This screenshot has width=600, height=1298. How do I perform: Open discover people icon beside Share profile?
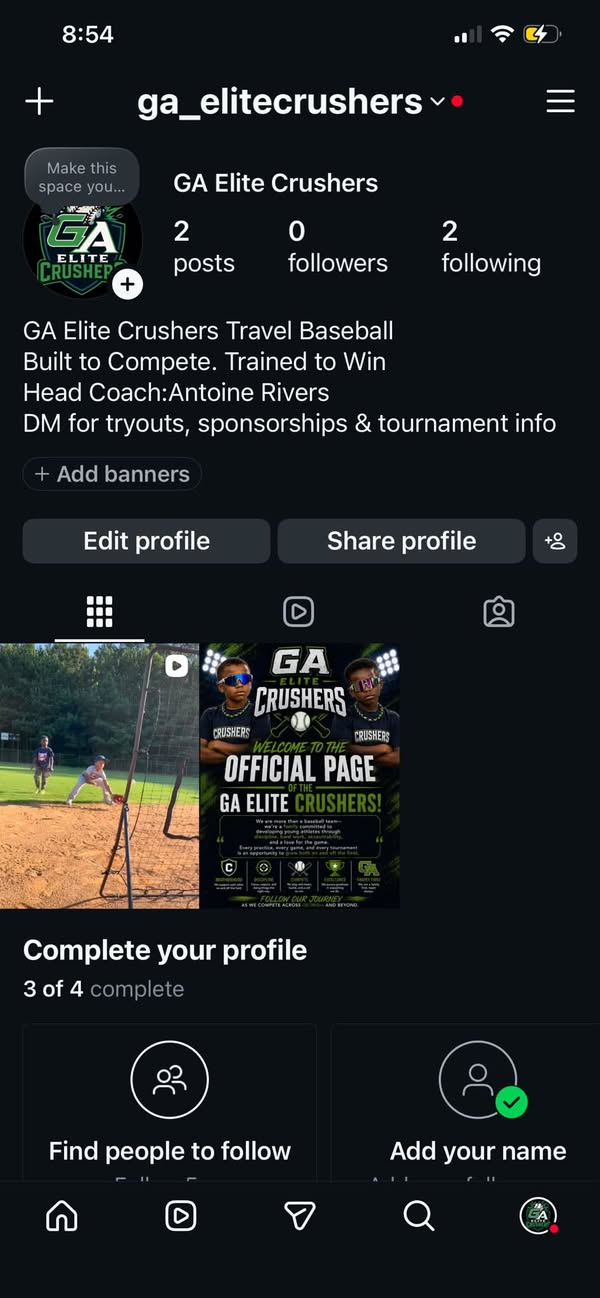point(555,541)
